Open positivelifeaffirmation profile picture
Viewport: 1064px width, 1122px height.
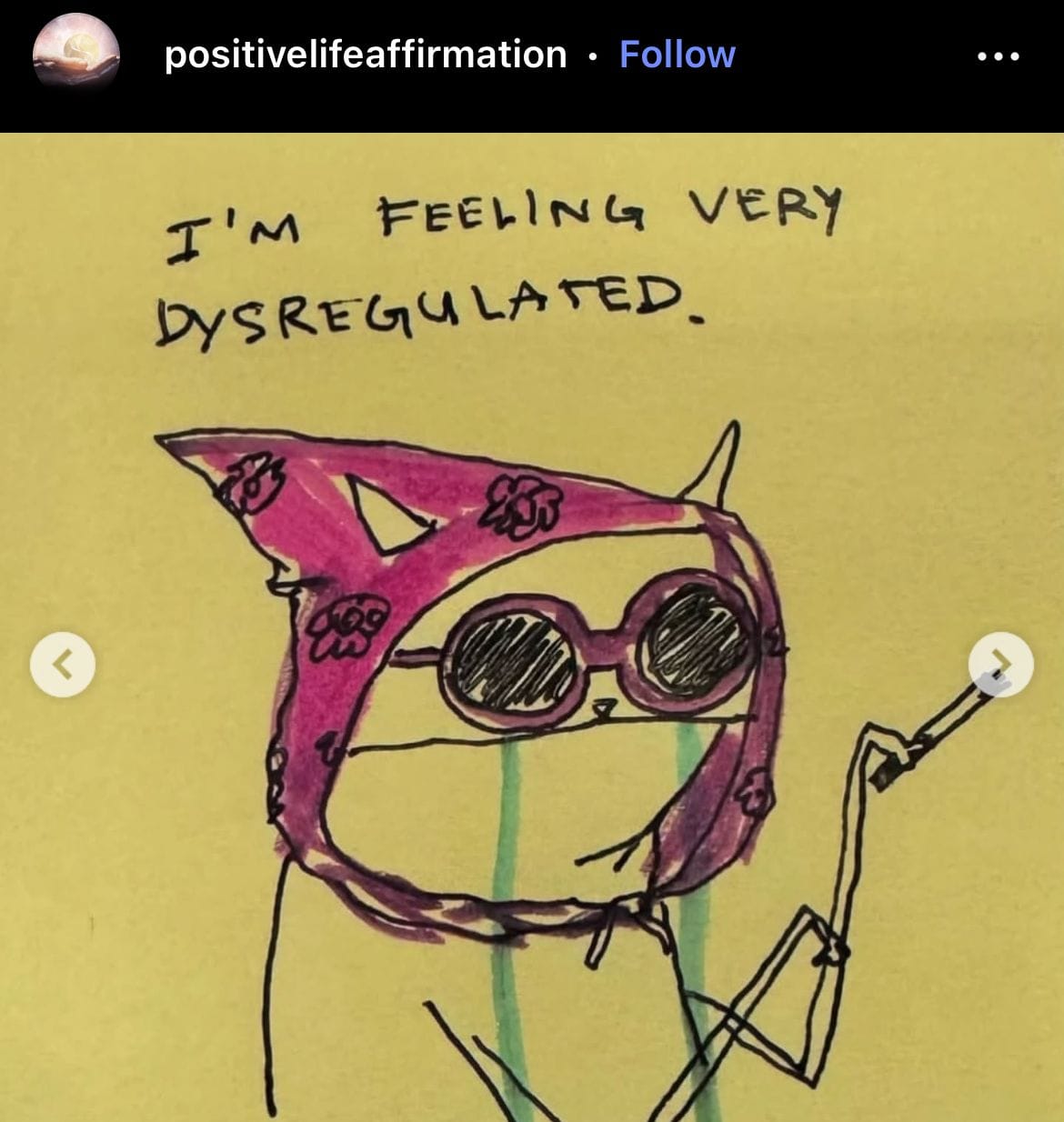point(76,55)
